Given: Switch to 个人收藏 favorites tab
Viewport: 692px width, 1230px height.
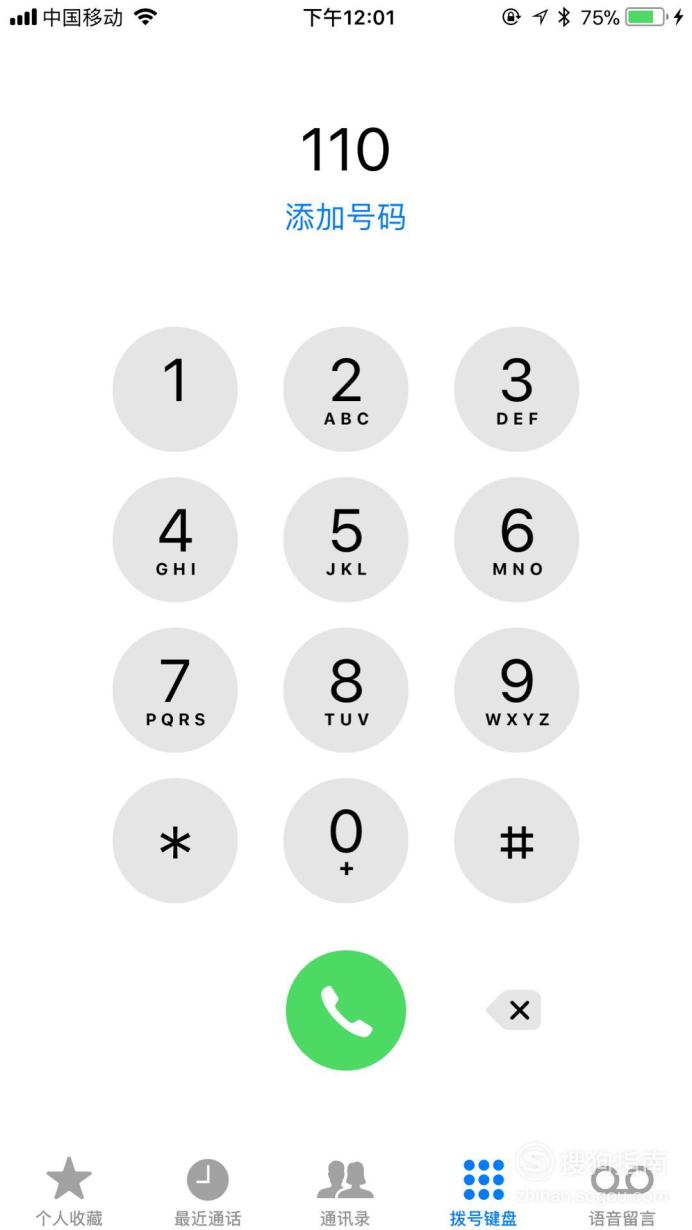Looking at the screenshot, I should click(69, 1192).
